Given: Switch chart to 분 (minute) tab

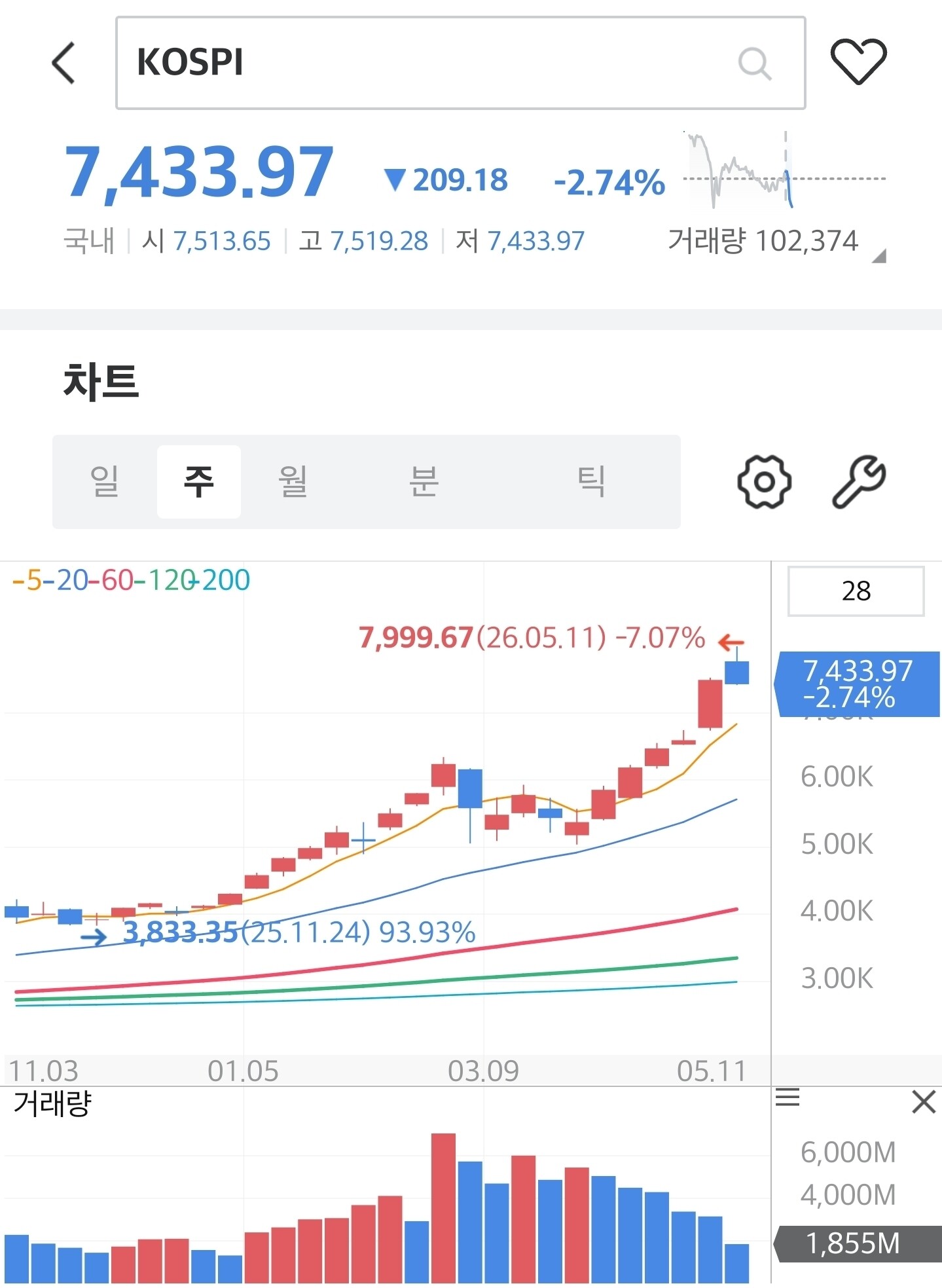Looking at the screenshot, I should (x=424, y=481).
